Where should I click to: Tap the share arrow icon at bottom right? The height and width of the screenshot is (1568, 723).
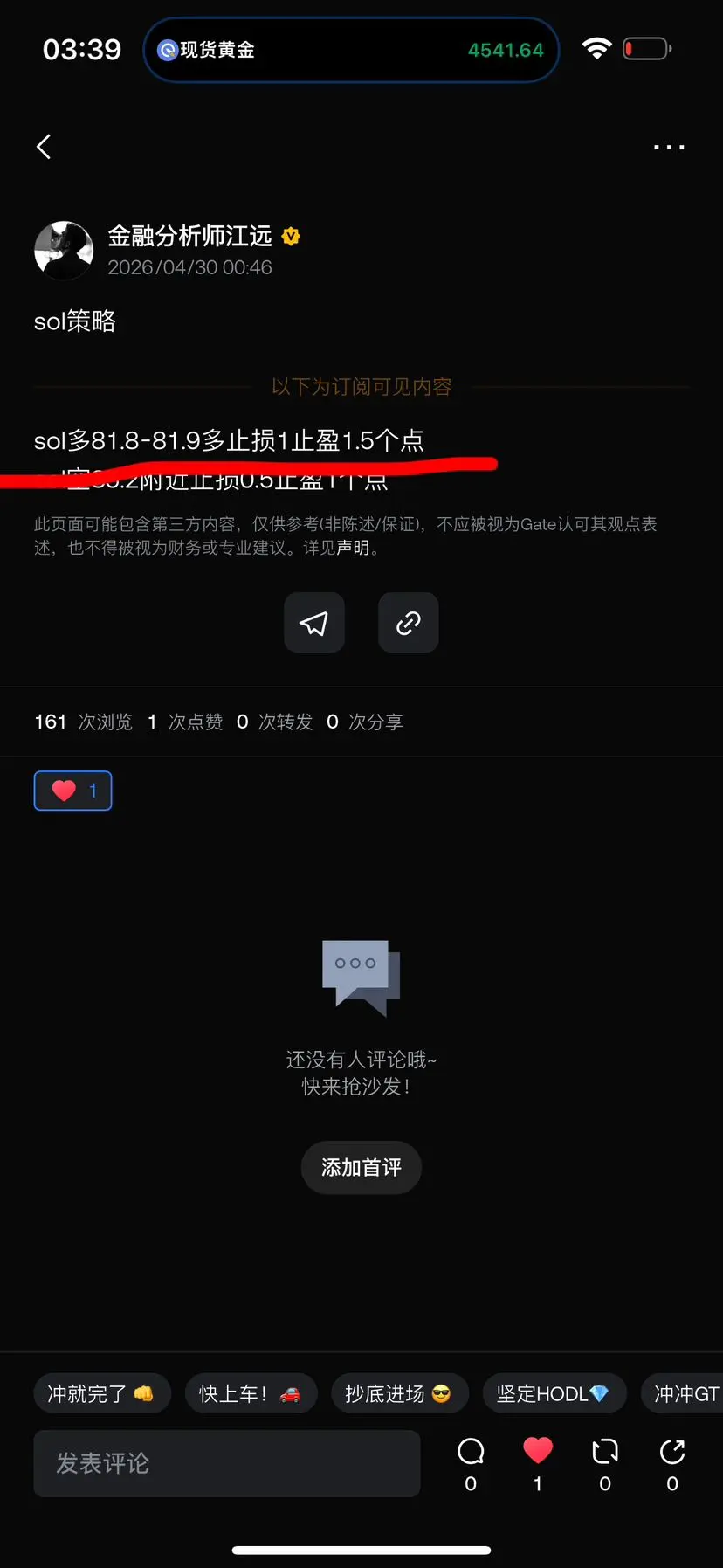671,1451
